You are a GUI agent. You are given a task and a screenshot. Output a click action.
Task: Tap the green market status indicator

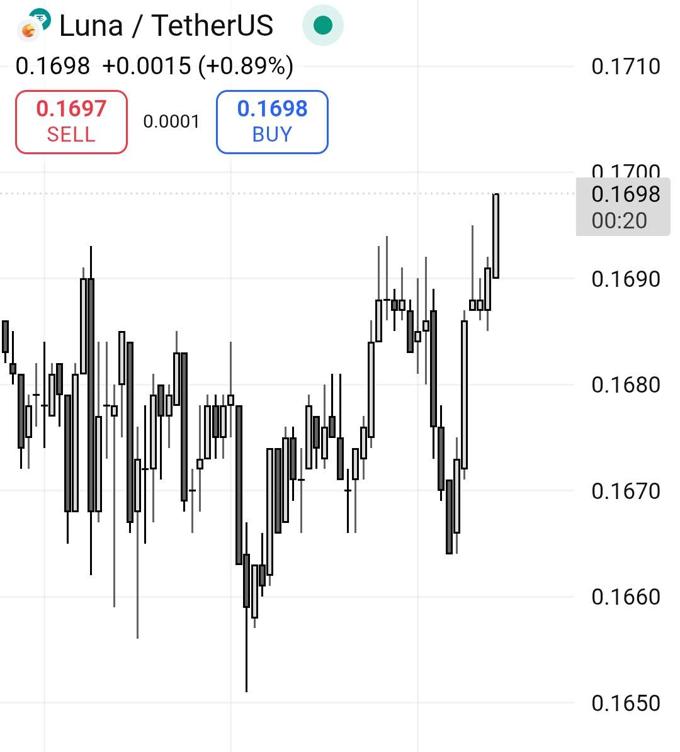322,25
